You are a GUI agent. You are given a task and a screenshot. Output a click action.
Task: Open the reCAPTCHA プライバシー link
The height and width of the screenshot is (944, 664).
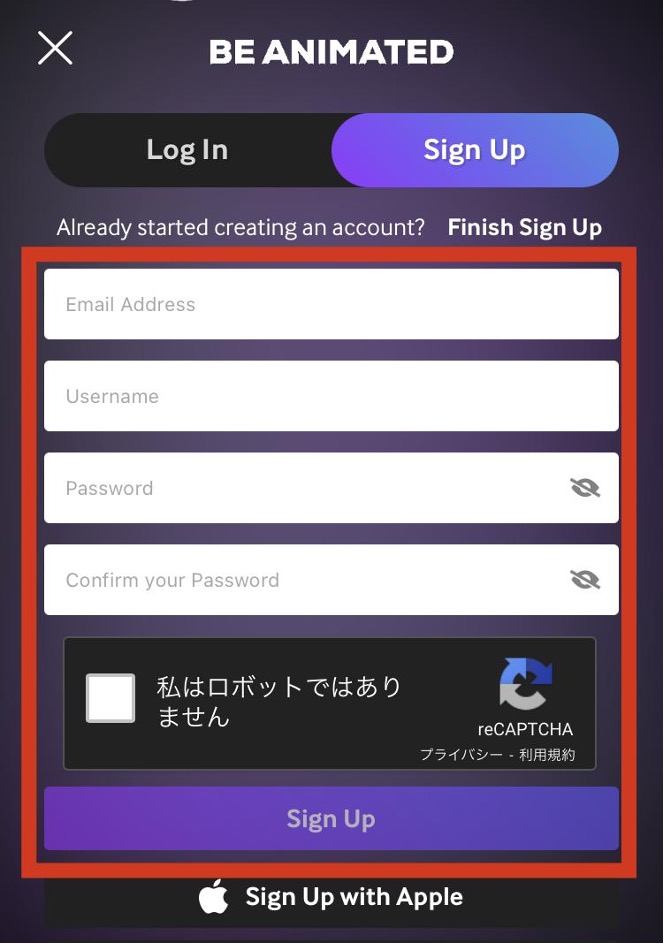pos(461,755)
